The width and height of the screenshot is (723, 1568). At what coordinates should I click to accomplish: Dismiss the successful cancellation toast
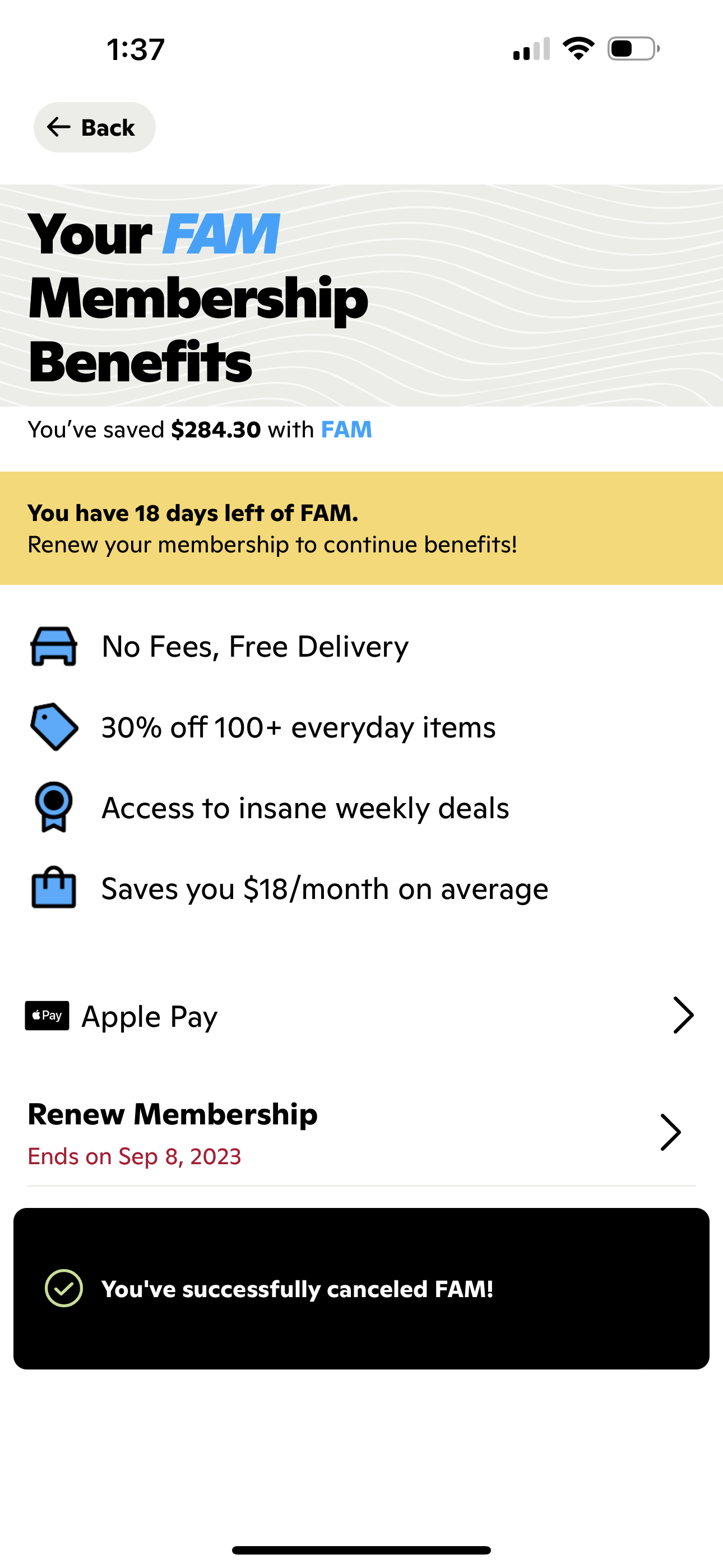[x=361, y=1289]
